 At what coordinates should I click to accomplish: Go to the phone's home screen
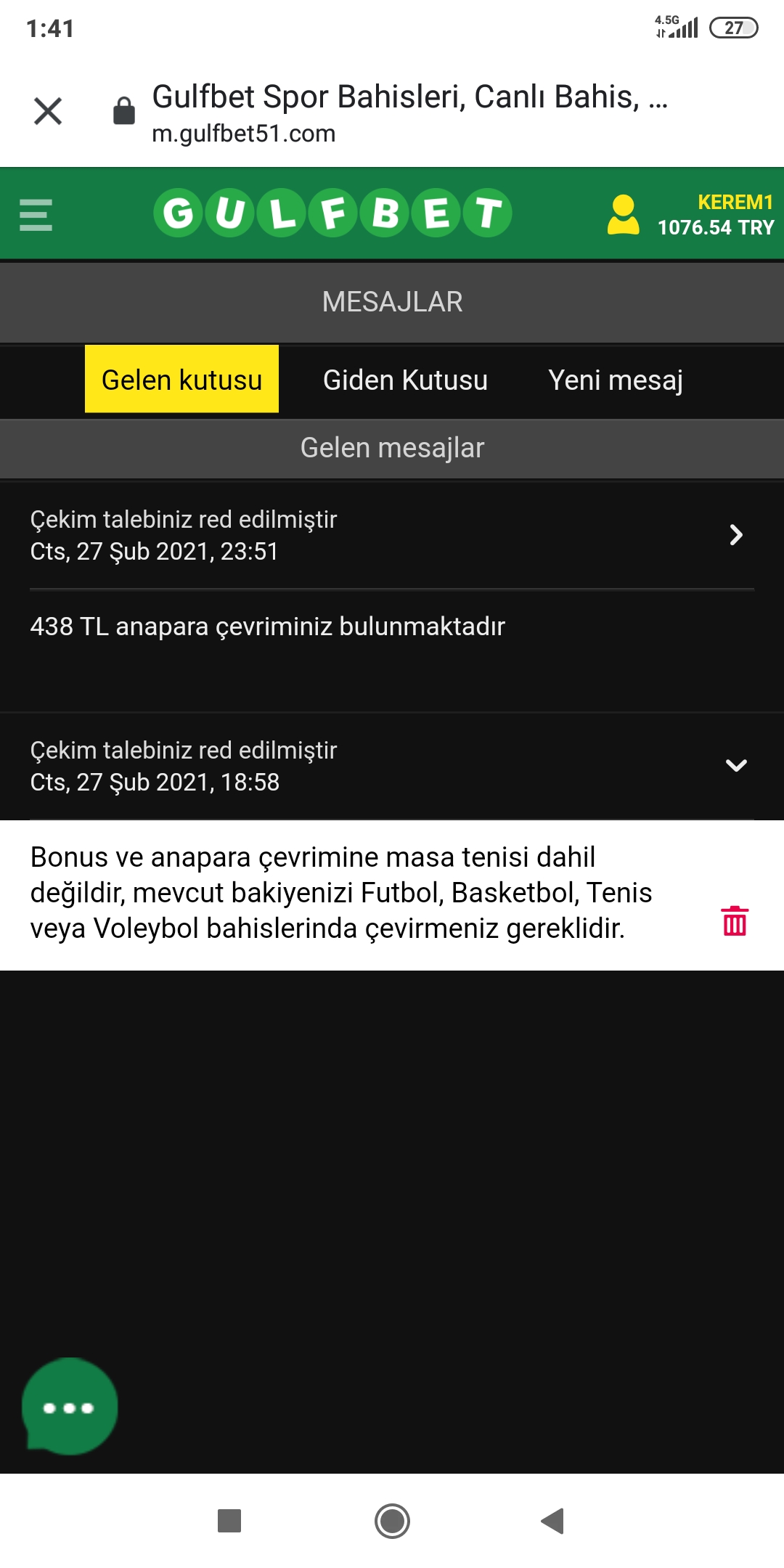tap(392, 1521)
